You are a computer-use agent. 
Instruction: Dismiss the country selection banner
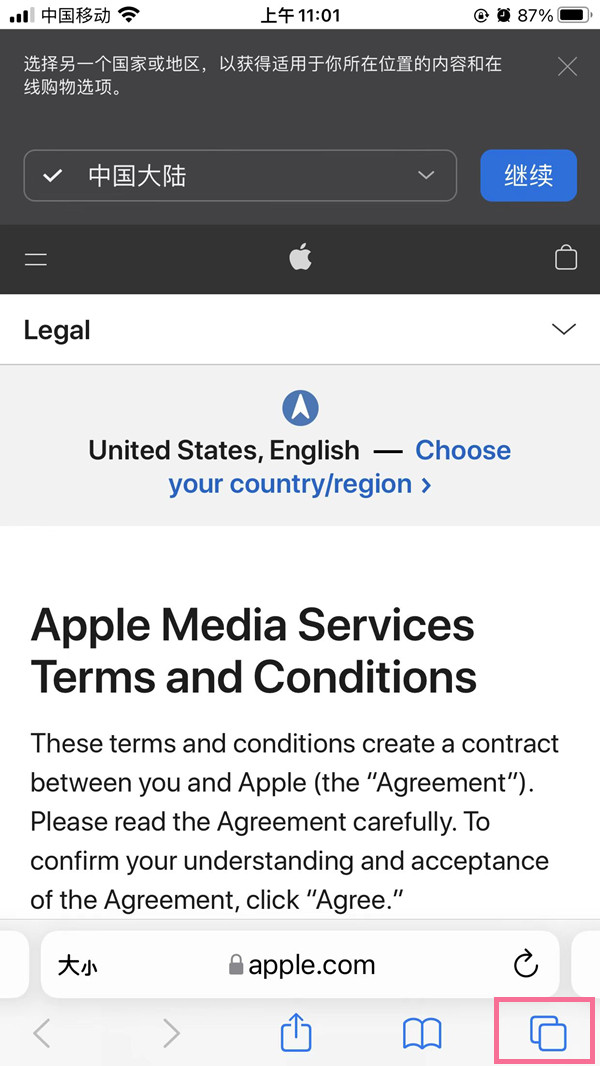[x=567, y=67]
